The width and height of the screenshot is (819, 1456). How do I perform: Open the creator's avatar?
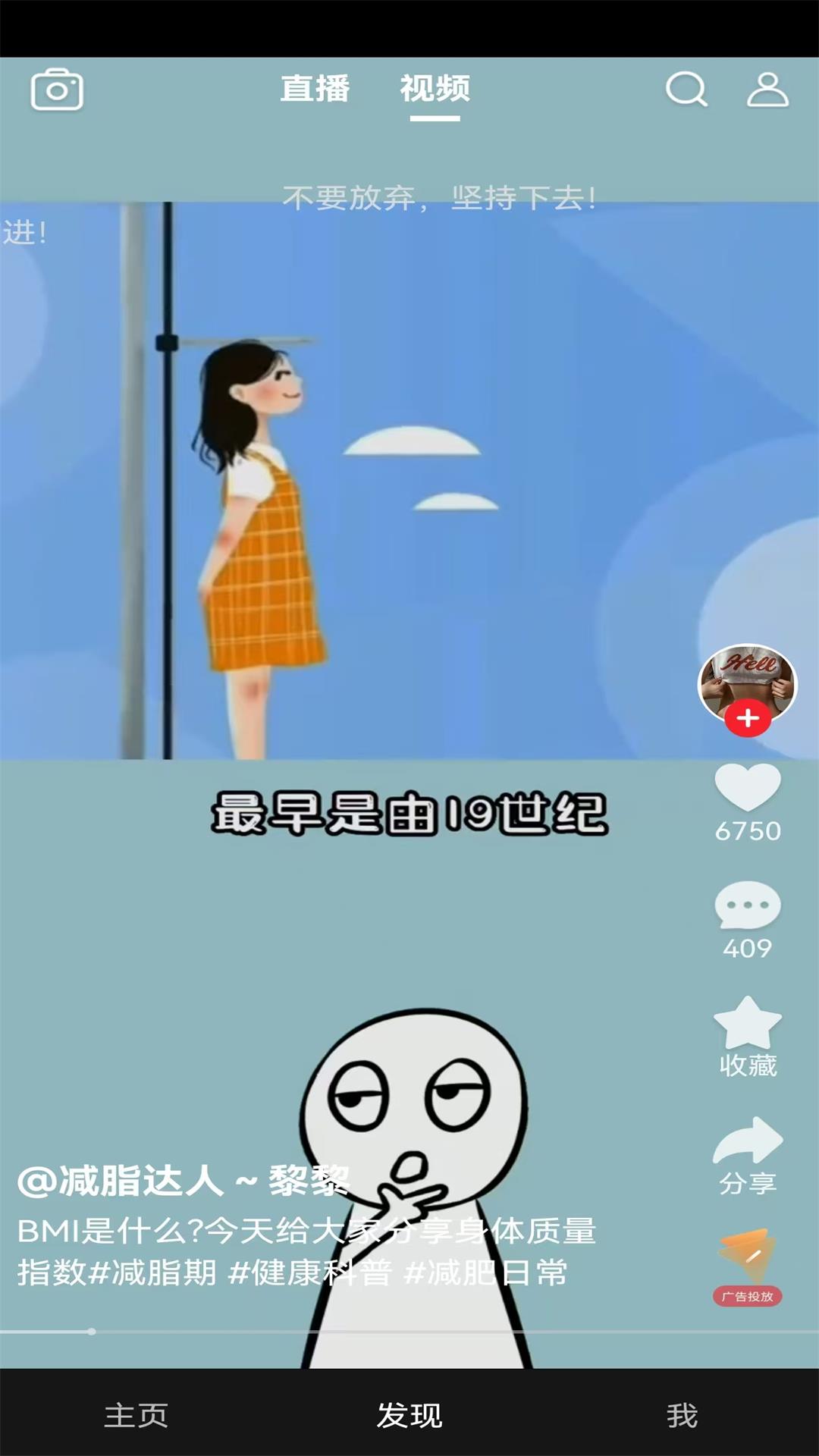(747, 680)
